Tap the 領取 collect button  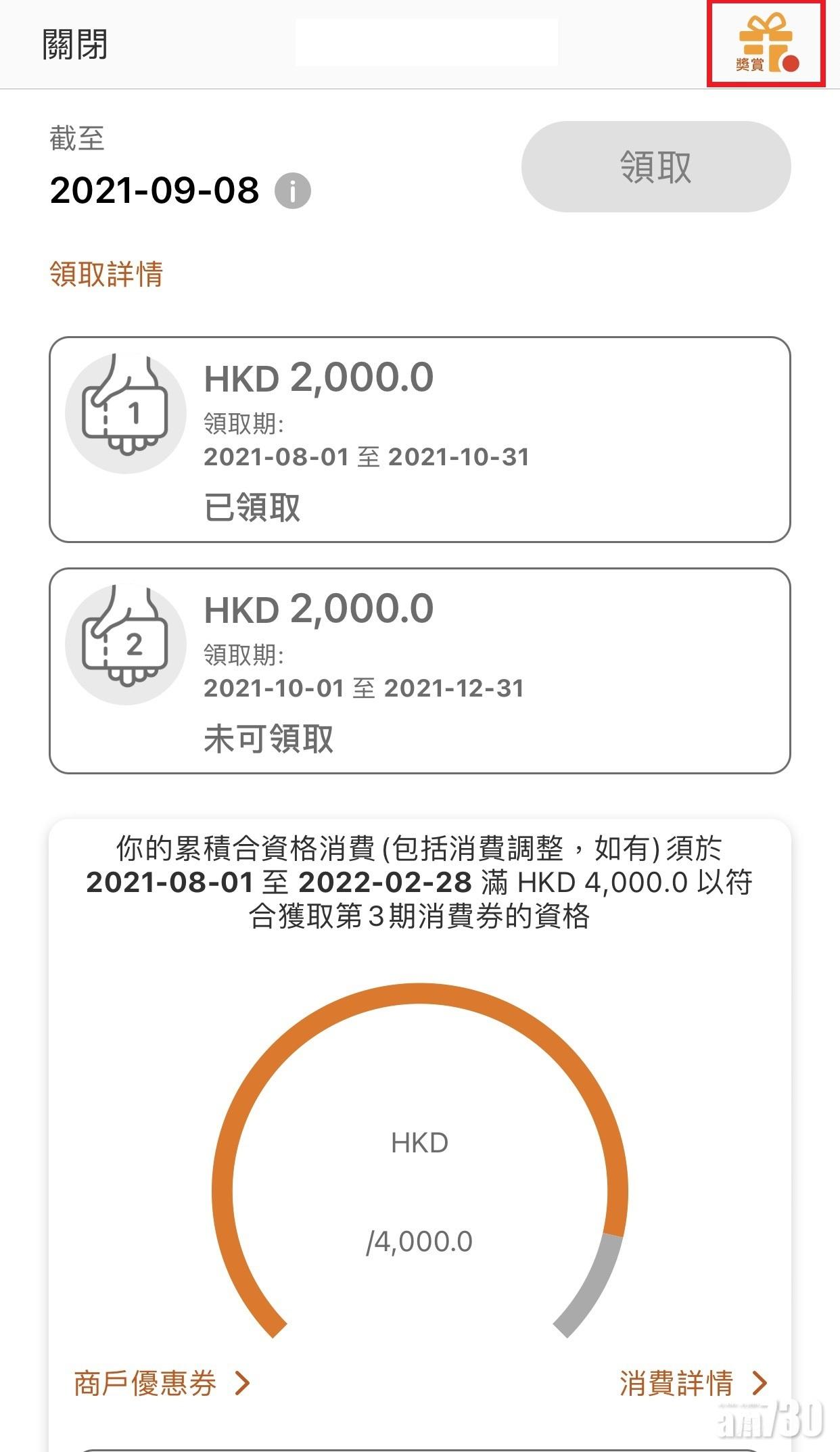(x=655, y=166)
